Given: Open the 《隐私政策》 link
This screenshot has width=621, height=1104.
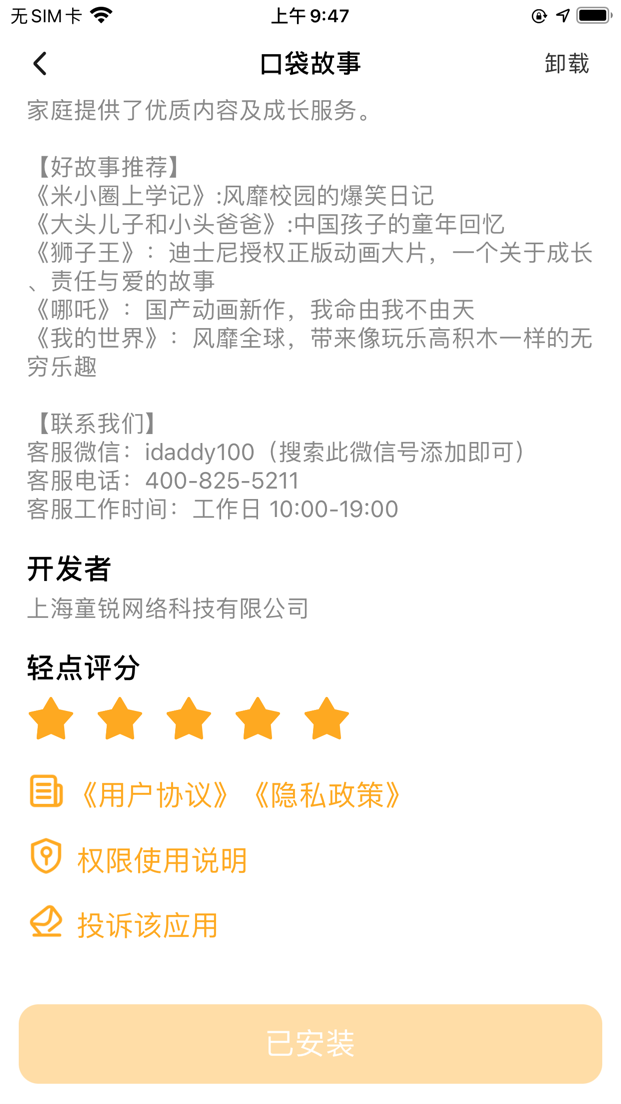Looking at the screenshot, I should coord(326,796).
